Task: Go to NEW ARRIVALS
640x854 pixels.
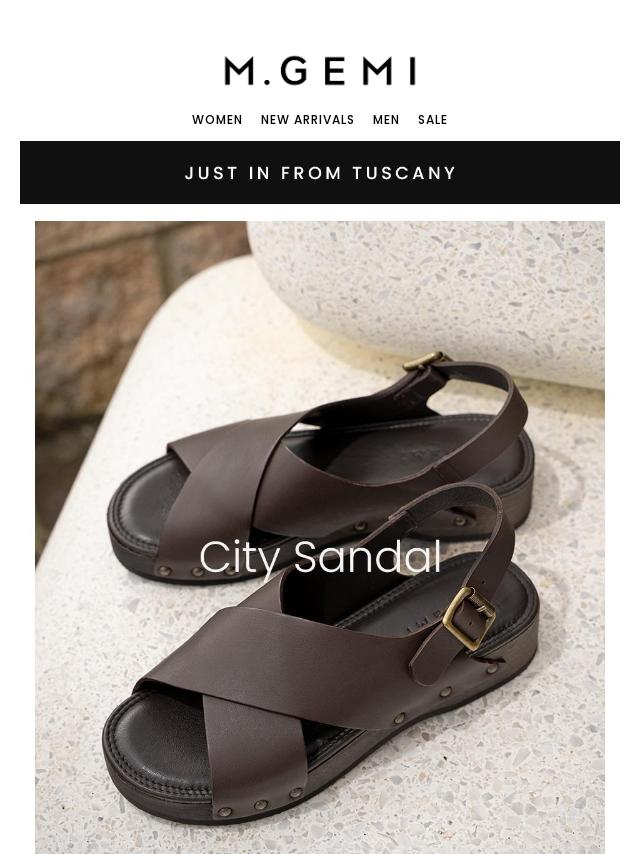Action: point(307,120)
